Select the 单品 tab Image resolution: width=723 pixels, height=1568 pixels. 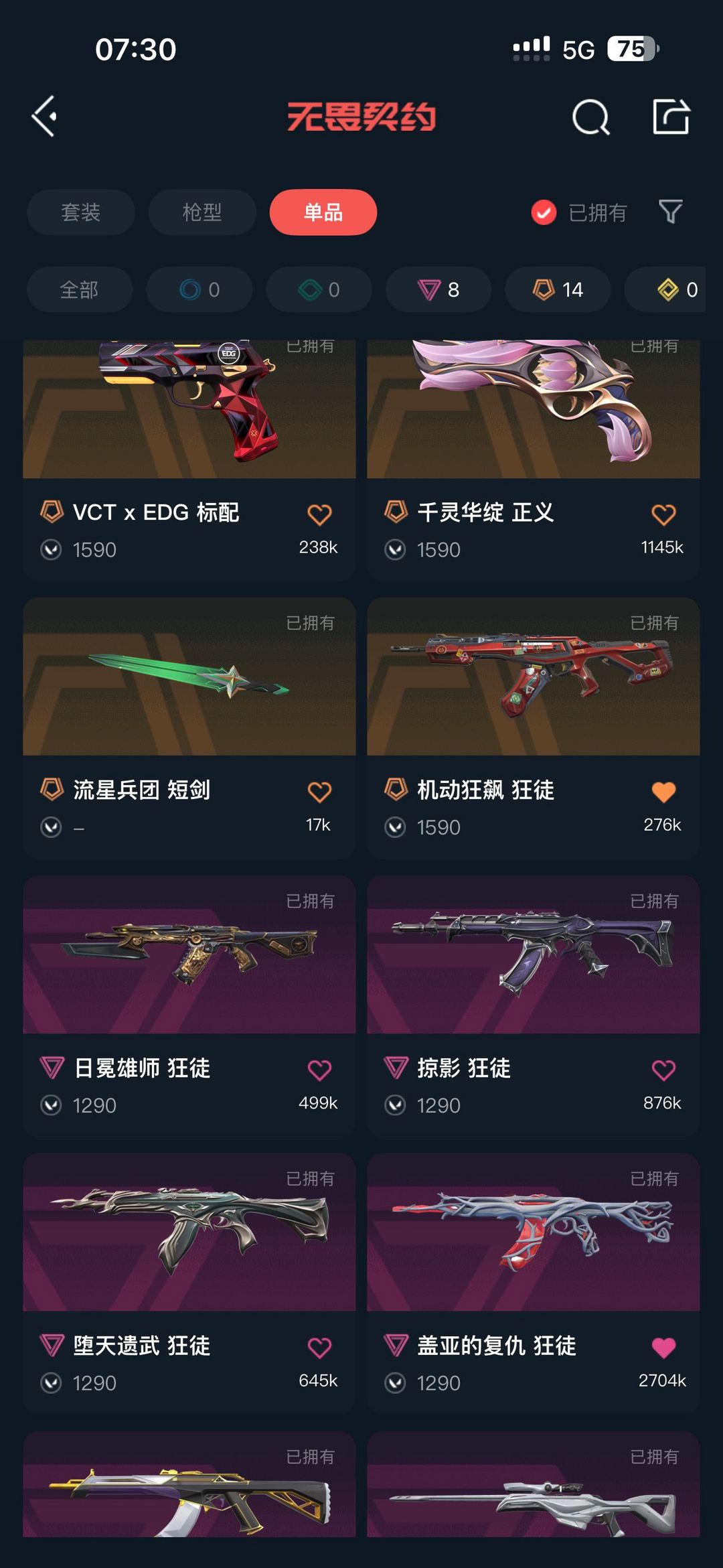tap(323, 212)
